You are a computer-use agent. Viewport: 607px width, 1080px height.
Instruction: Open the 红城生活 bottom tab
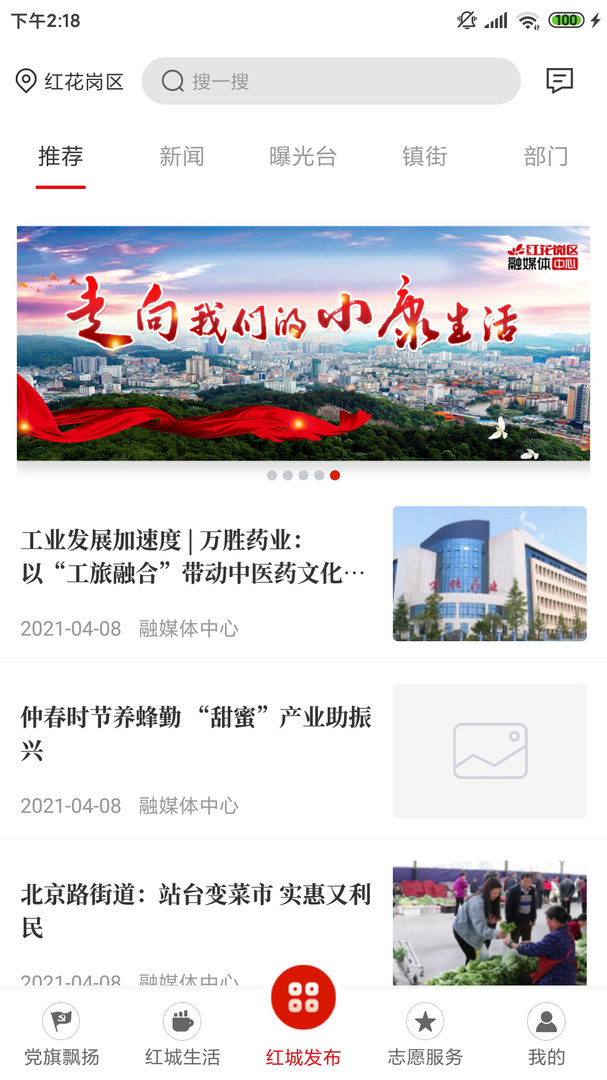click(183, 1035)
